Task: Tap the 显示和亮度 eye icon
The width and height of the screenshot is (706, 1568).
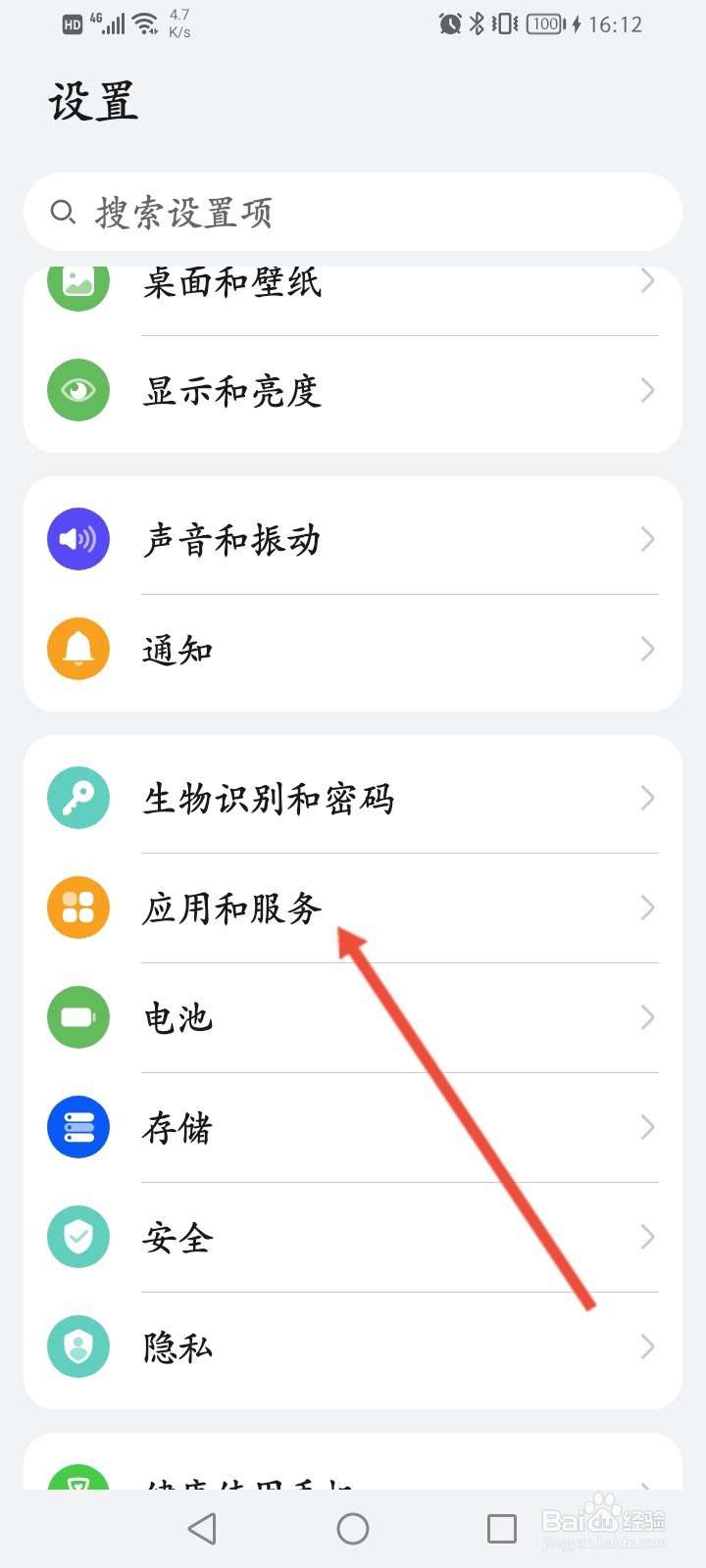Action: [x=77, y=390]
